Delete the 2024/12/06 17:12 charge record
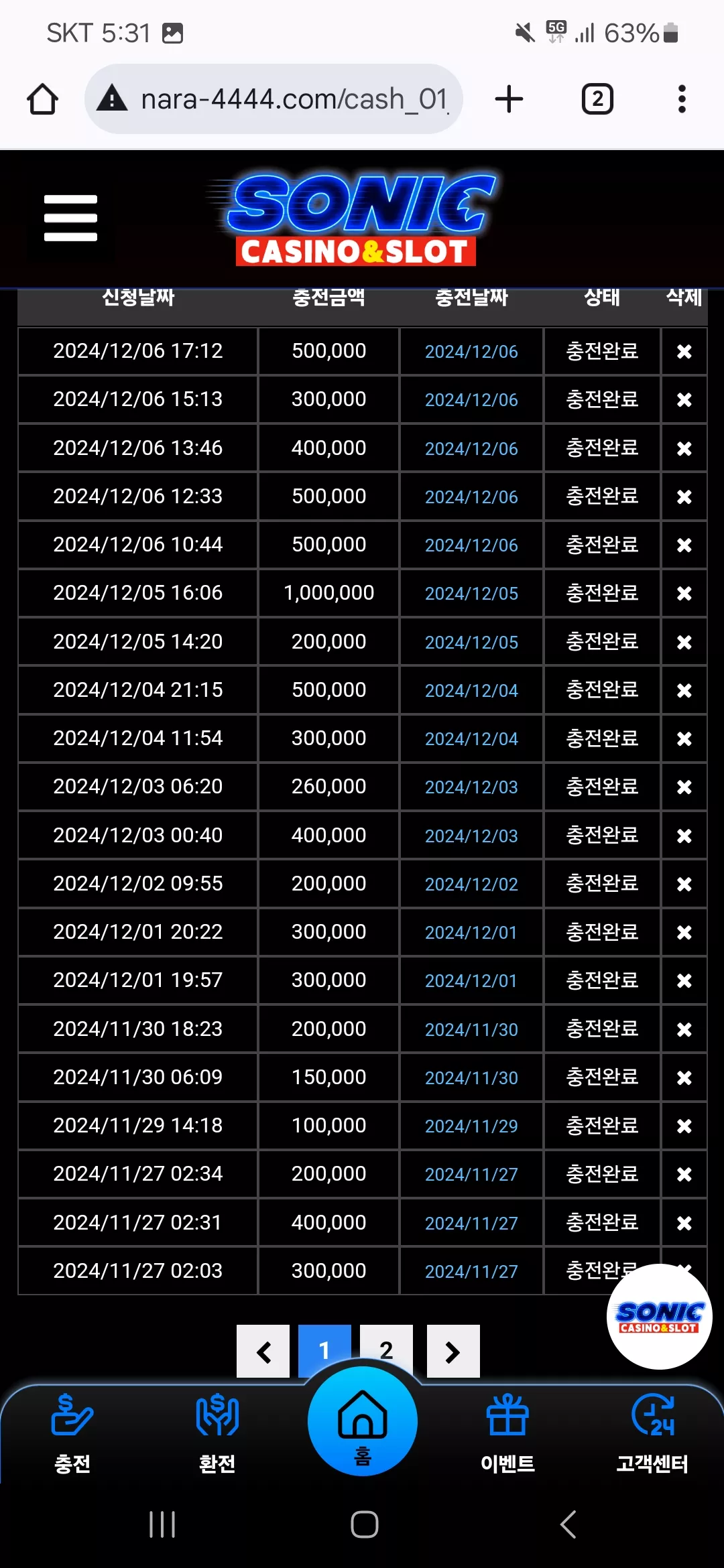The image size is (724, 1568). pyautogui.click(x=684, y=351)
